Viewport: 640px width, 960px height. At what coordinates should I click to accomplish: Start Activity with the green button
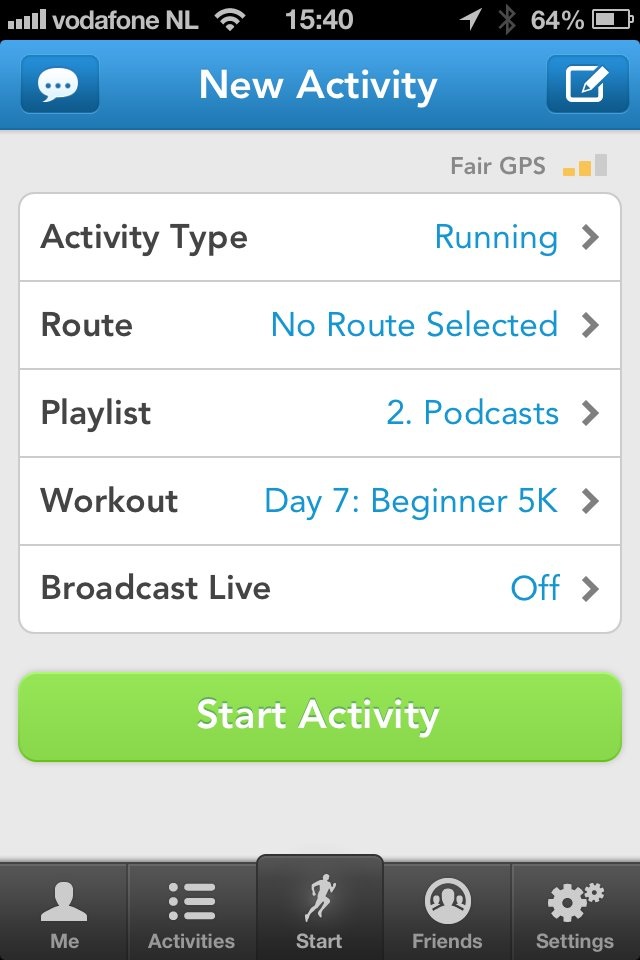click(320, 716)
